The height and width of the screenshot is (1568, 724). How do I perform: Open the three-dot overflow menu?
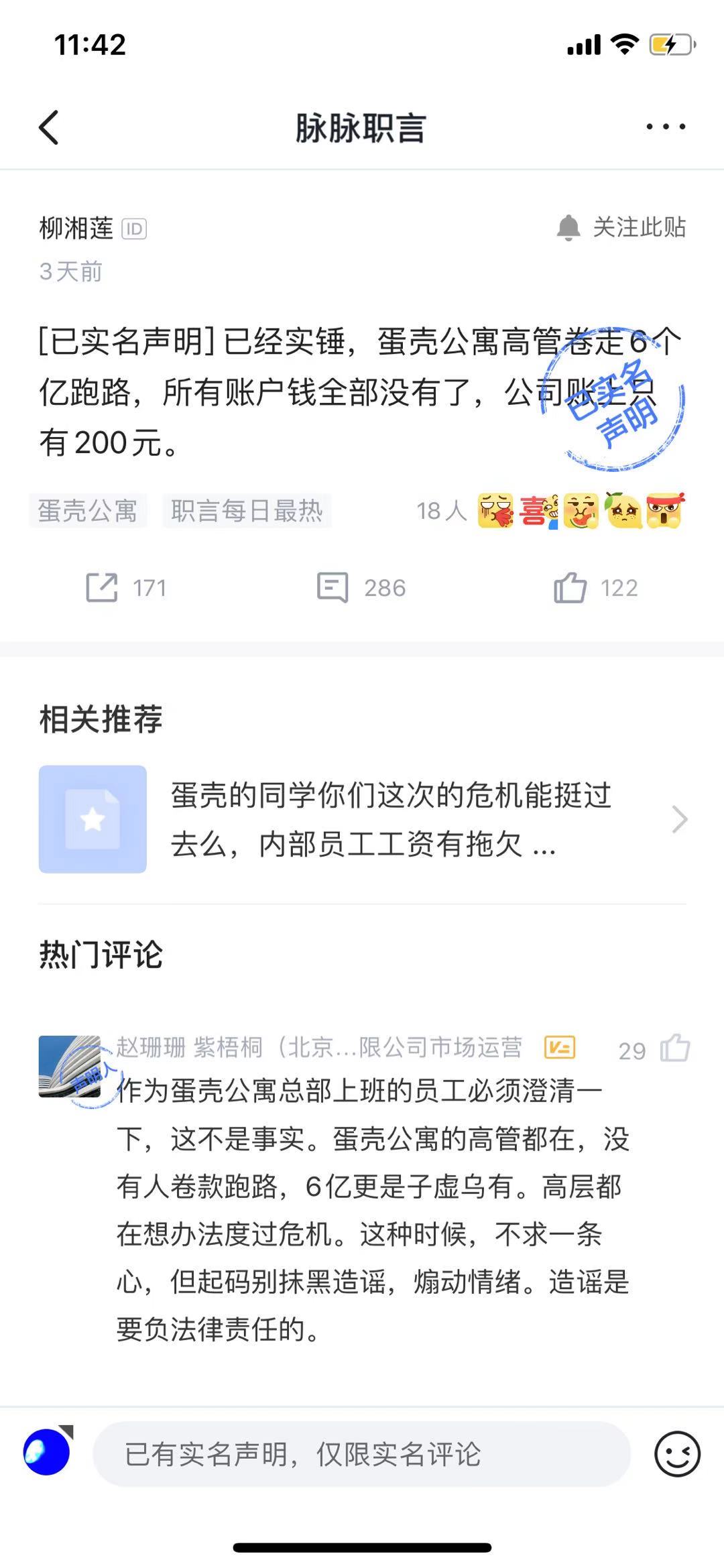(x=665, y=127)
